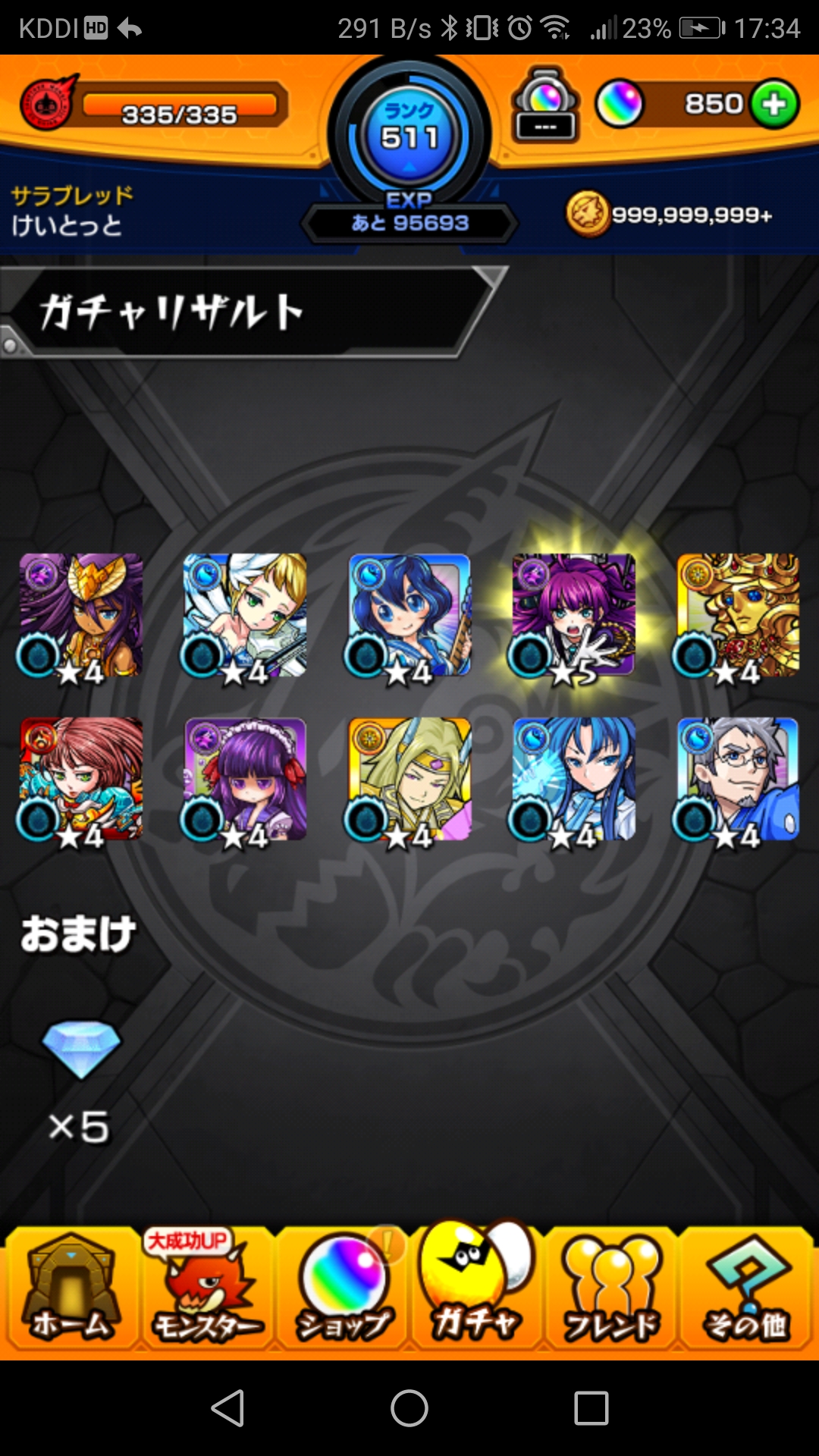Tap the Android home button

(409, 1408)
